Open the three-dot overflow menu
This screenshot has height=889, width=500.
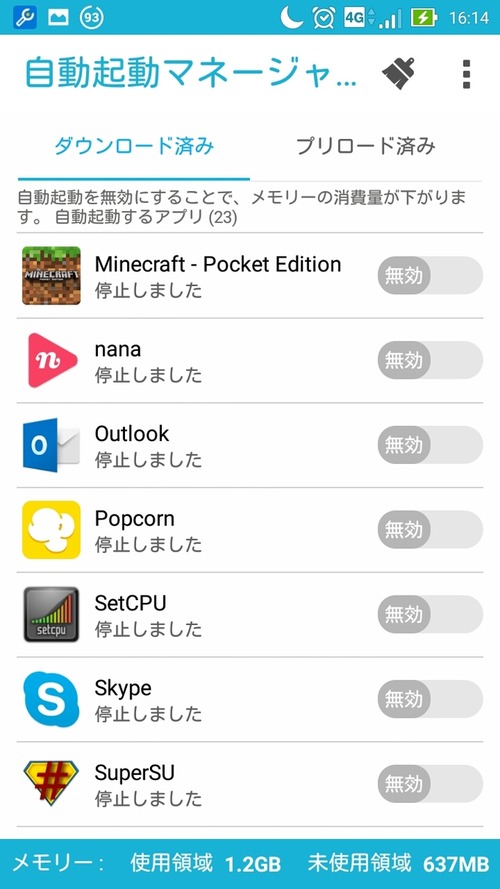pyautogui.click(x=466, y=74)
